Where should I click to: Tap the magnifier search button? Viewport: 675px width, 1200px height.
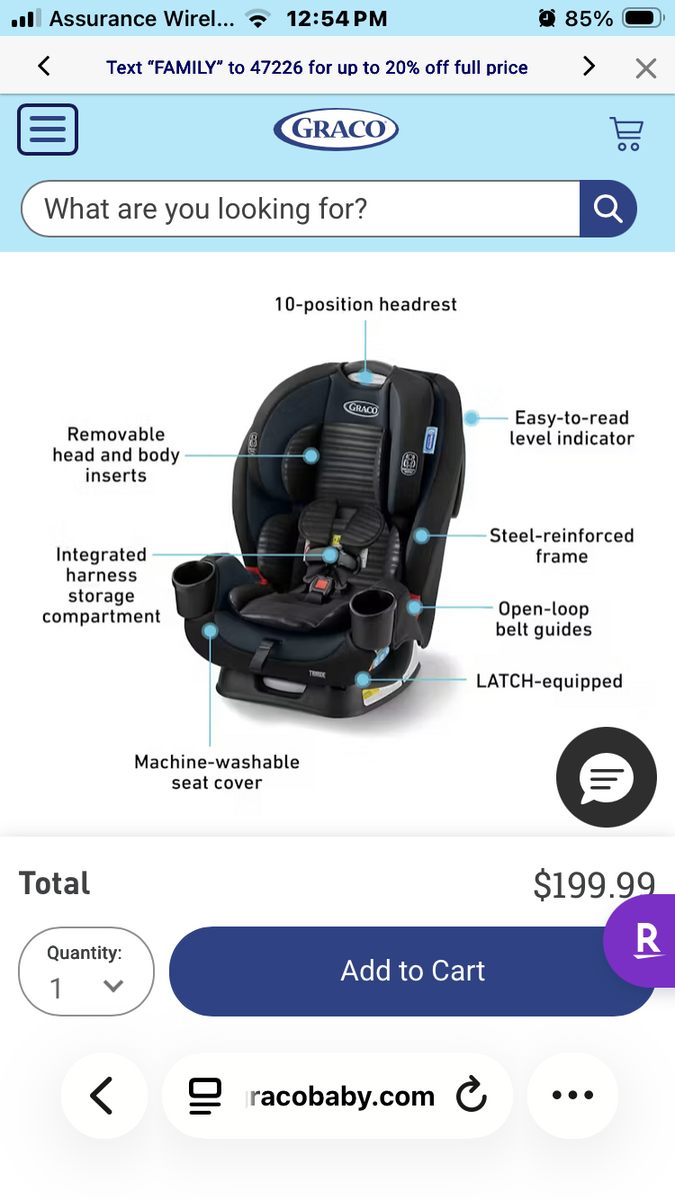coord(608,209)
